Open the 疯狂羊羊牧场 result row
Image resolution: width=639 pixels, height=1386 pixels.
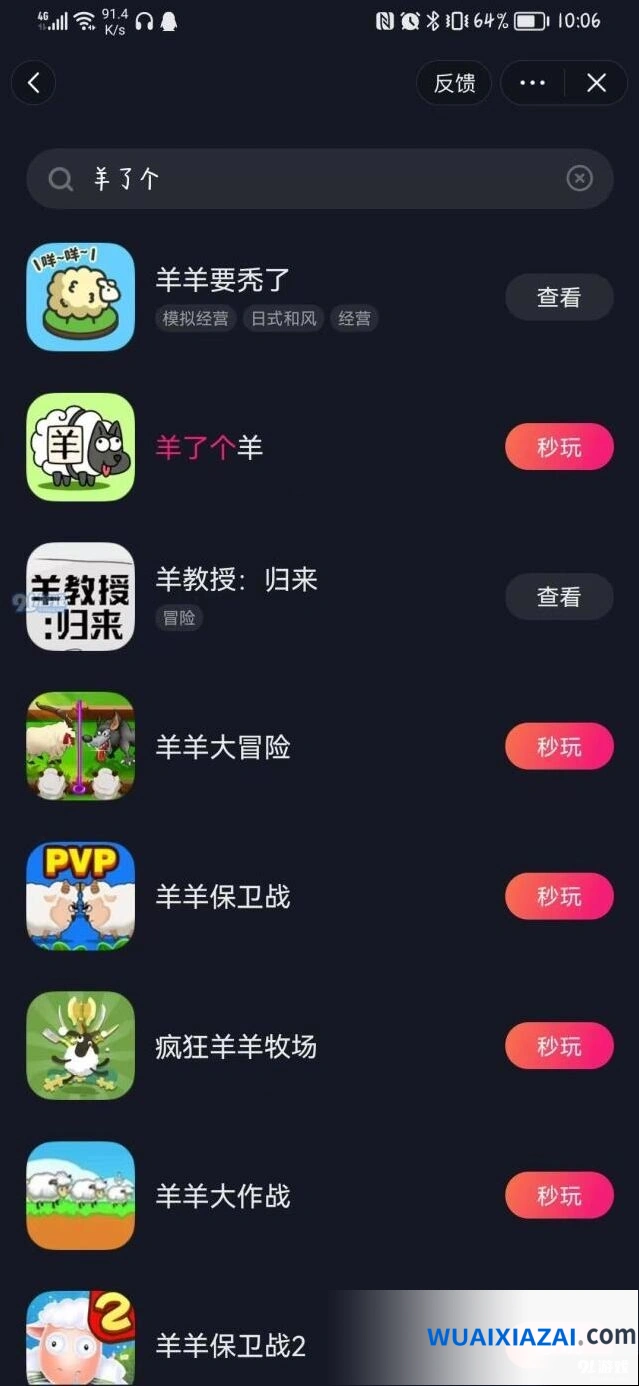[x=320, y=1046]
